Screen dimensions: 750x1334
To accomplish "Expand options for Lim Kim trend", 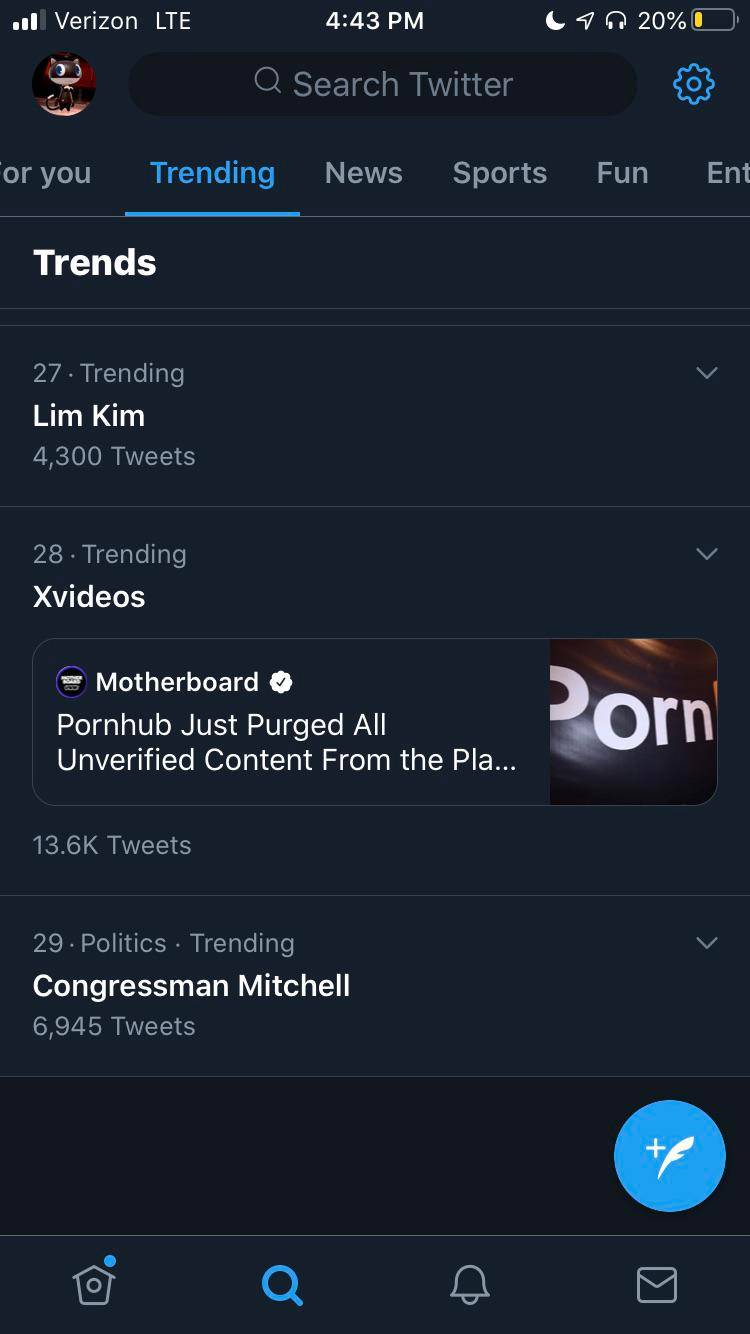I will (706, 373).
